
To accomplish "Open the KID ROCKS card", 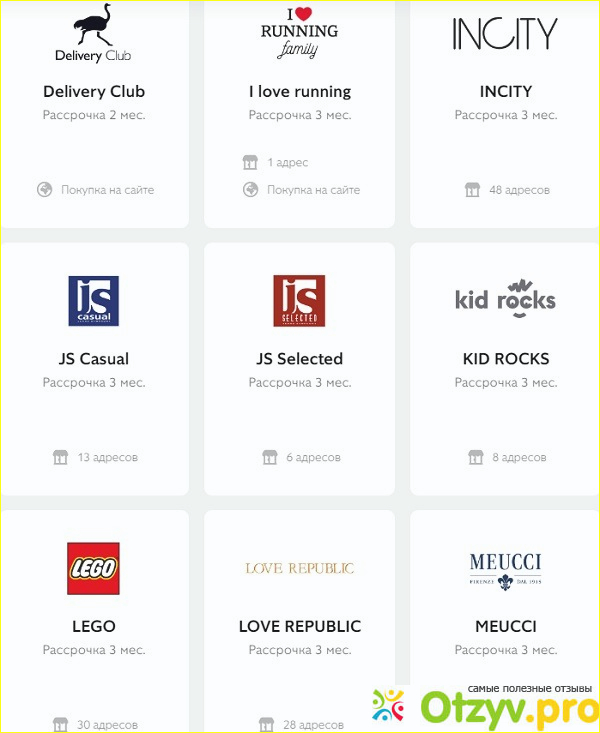I will click(x=506, y=359).
